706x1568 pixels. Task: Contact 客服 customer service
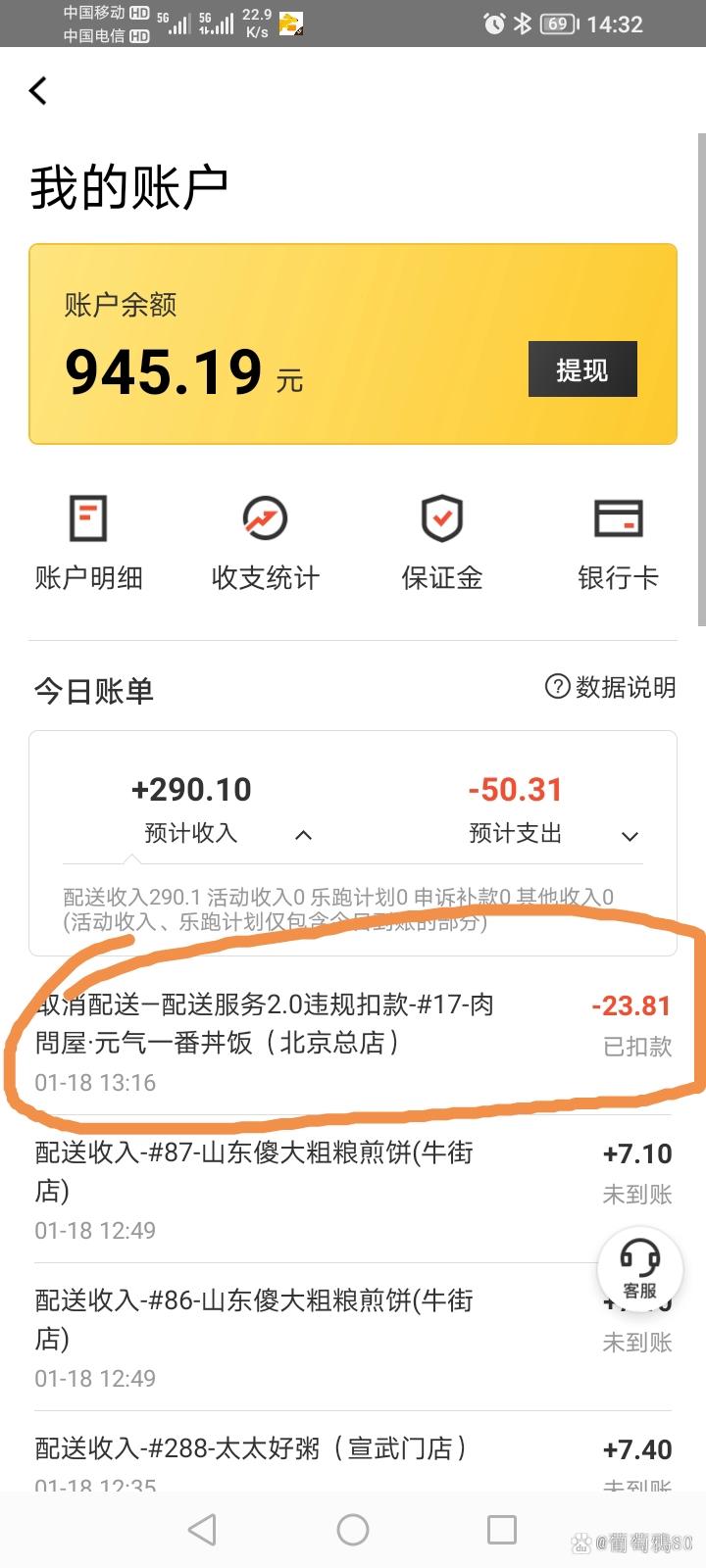639,1267
